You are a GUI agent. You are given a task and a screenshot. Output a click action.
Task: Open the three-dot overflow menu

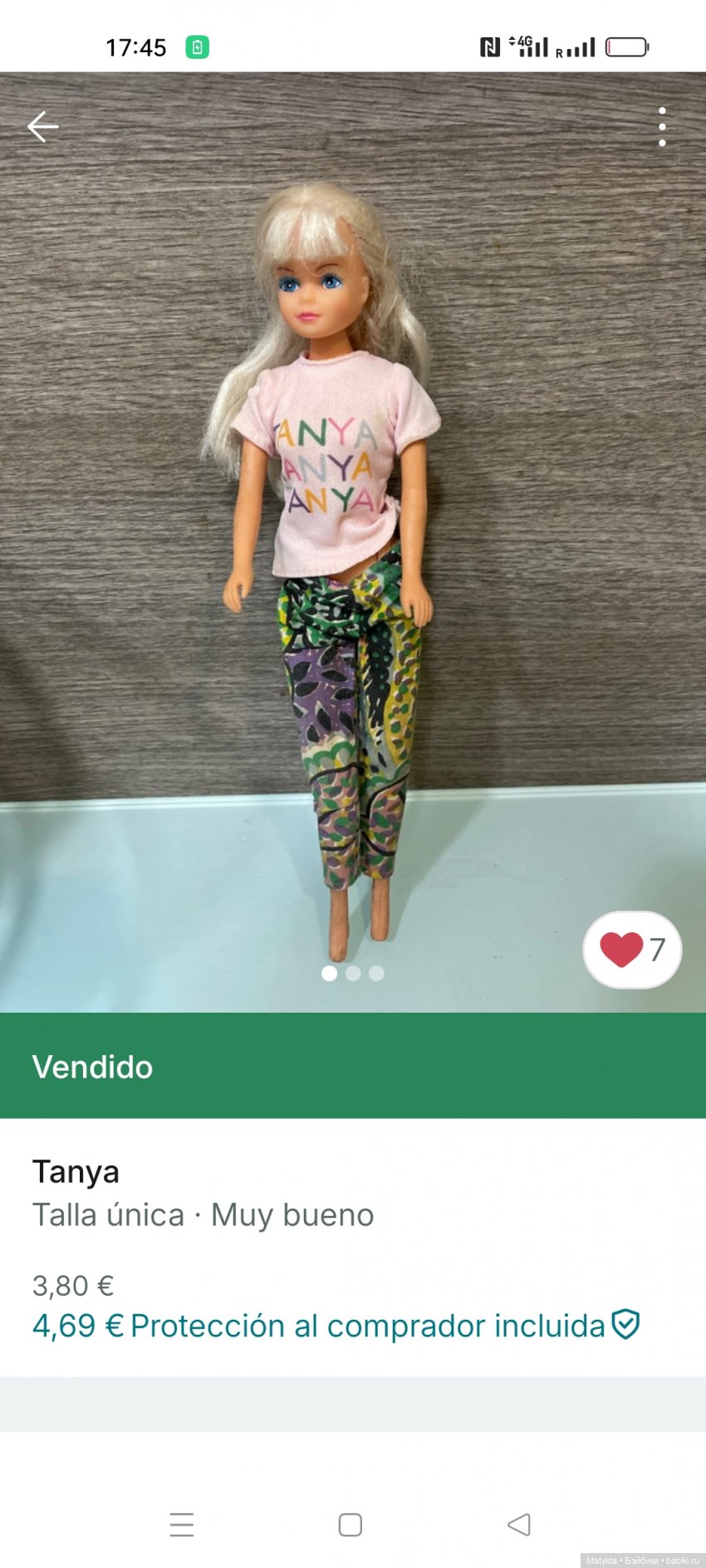(662, 127)
